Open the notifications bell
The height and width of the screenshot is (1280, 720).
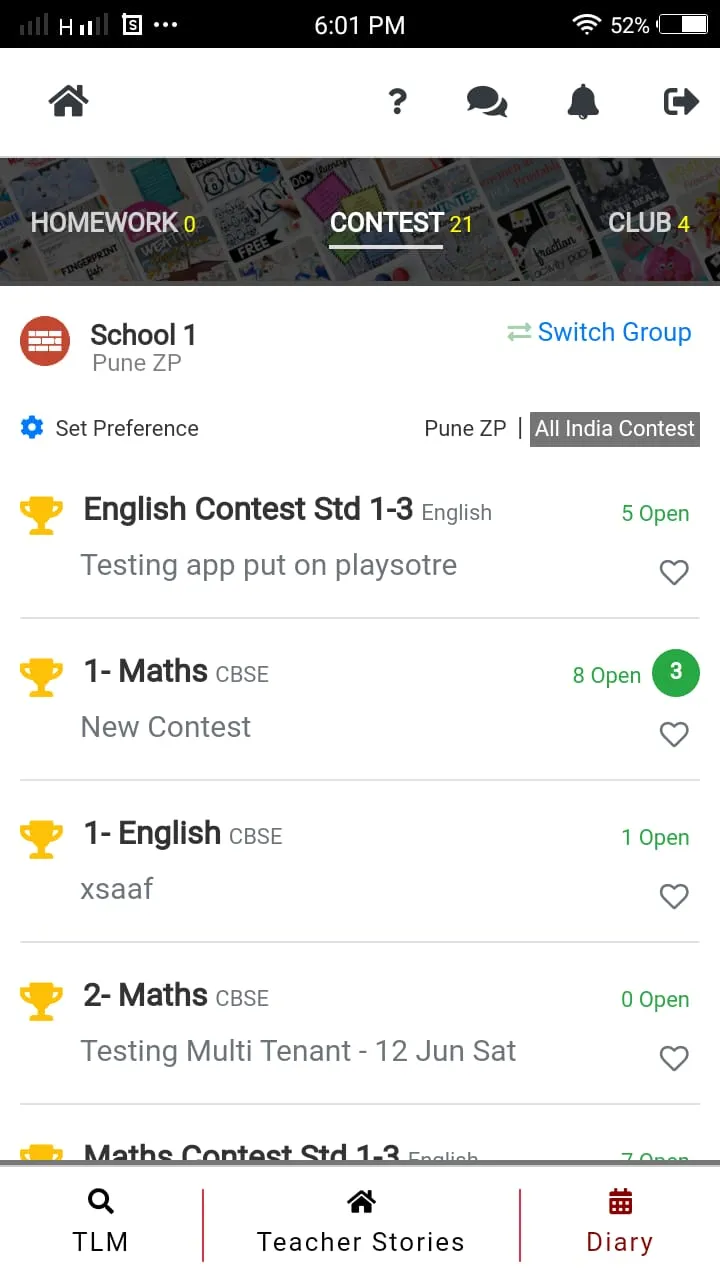[583, 101]
